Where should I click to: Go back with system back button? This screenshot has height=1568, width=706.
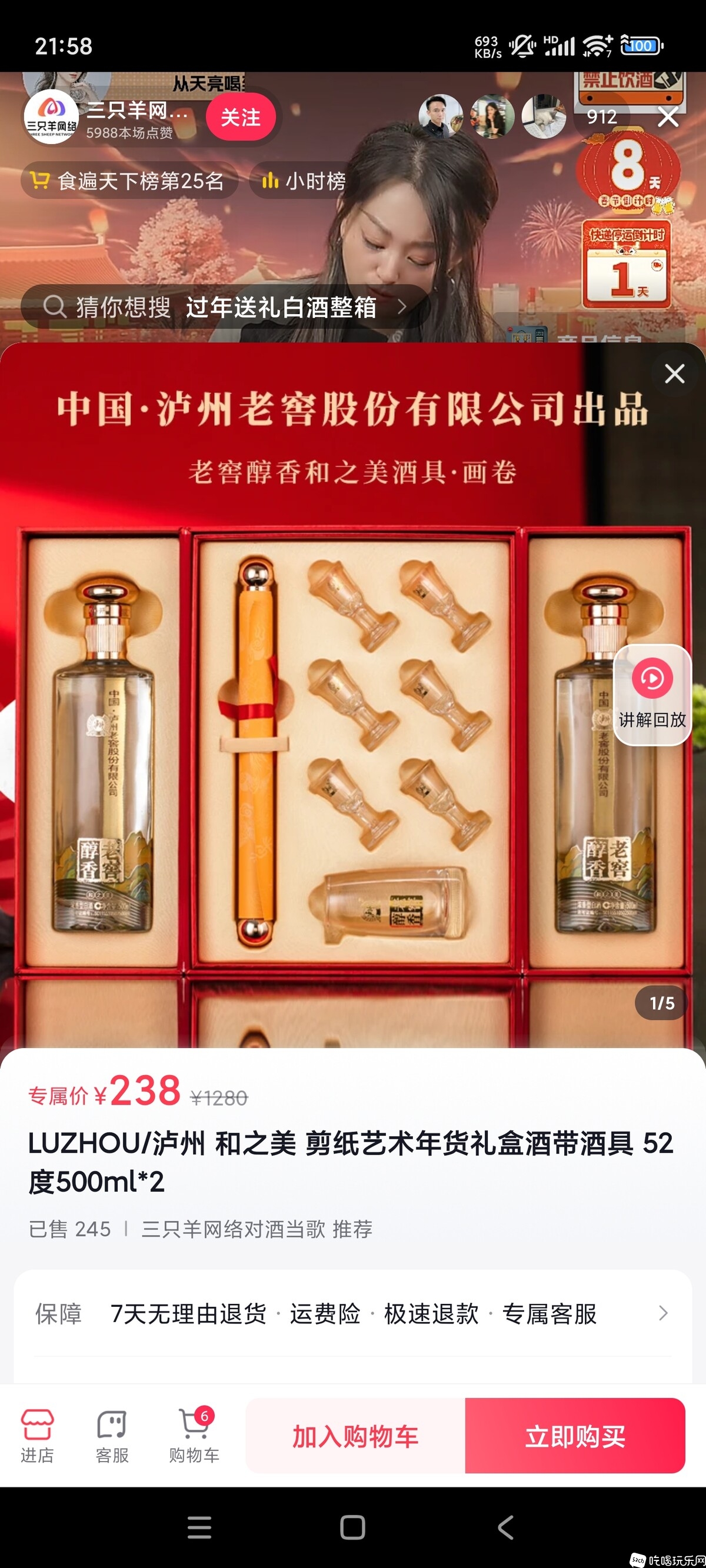tap(505, 1528)
